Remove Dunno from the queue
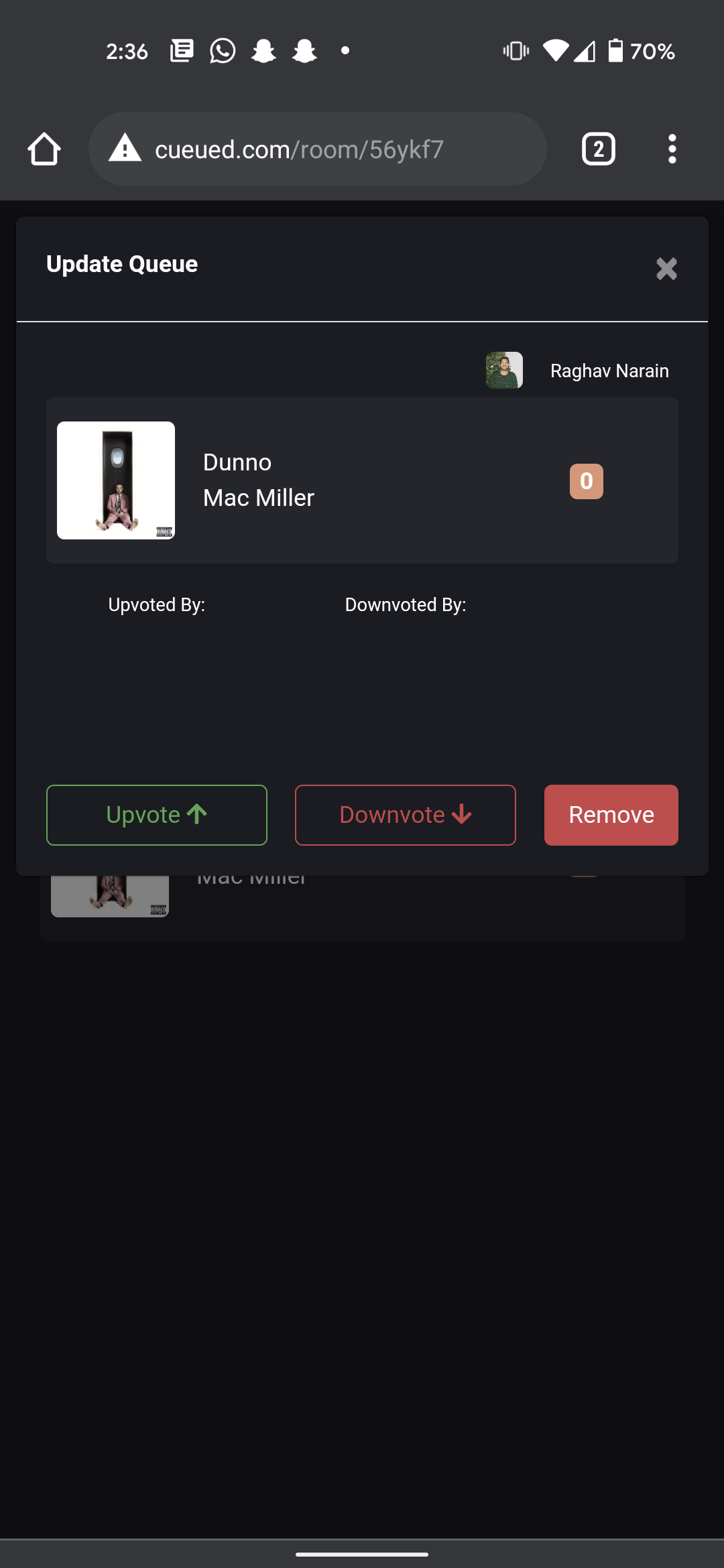 [611, 815]
